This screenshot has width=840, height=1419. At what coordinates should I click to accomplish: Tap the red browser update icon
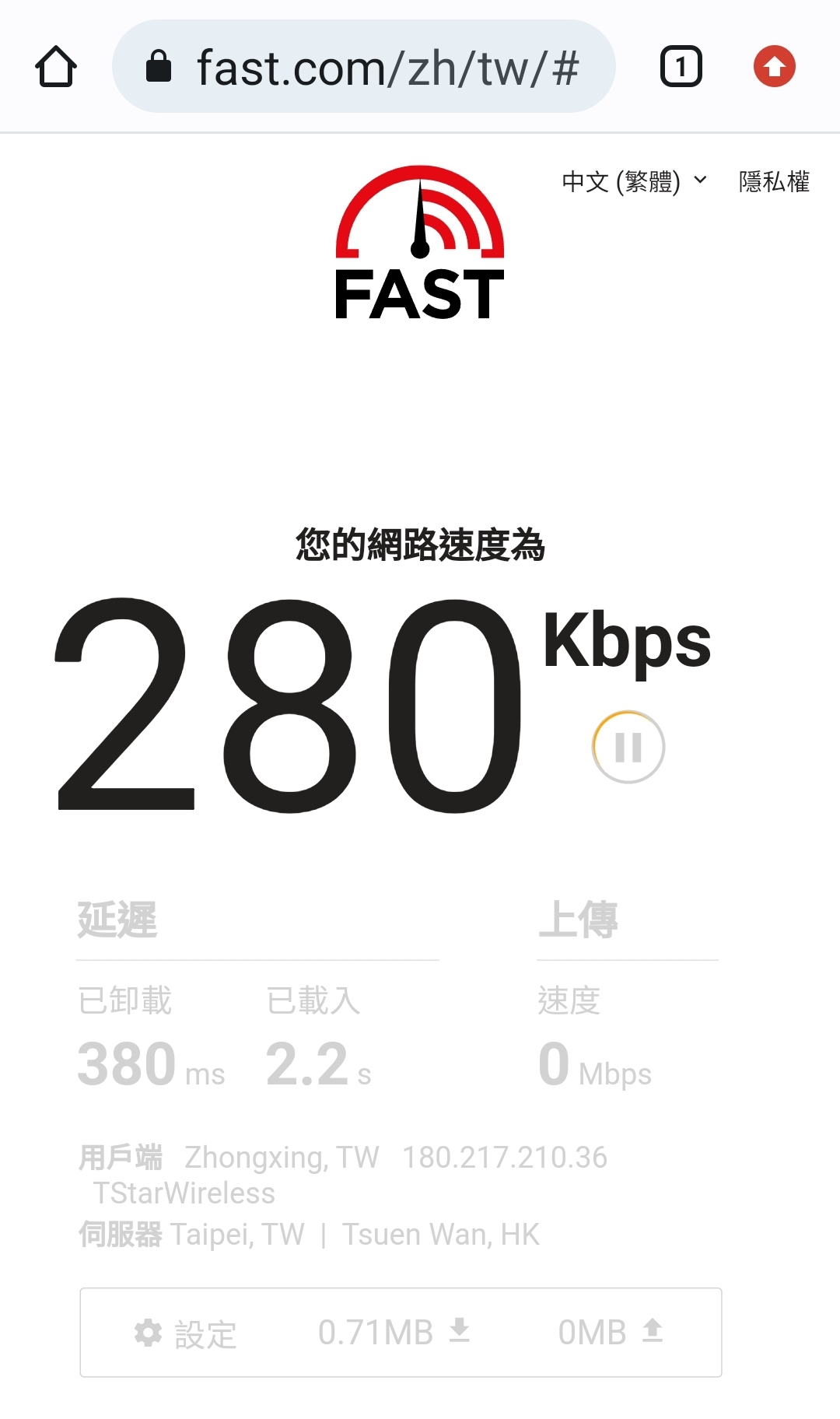(775, 67)
